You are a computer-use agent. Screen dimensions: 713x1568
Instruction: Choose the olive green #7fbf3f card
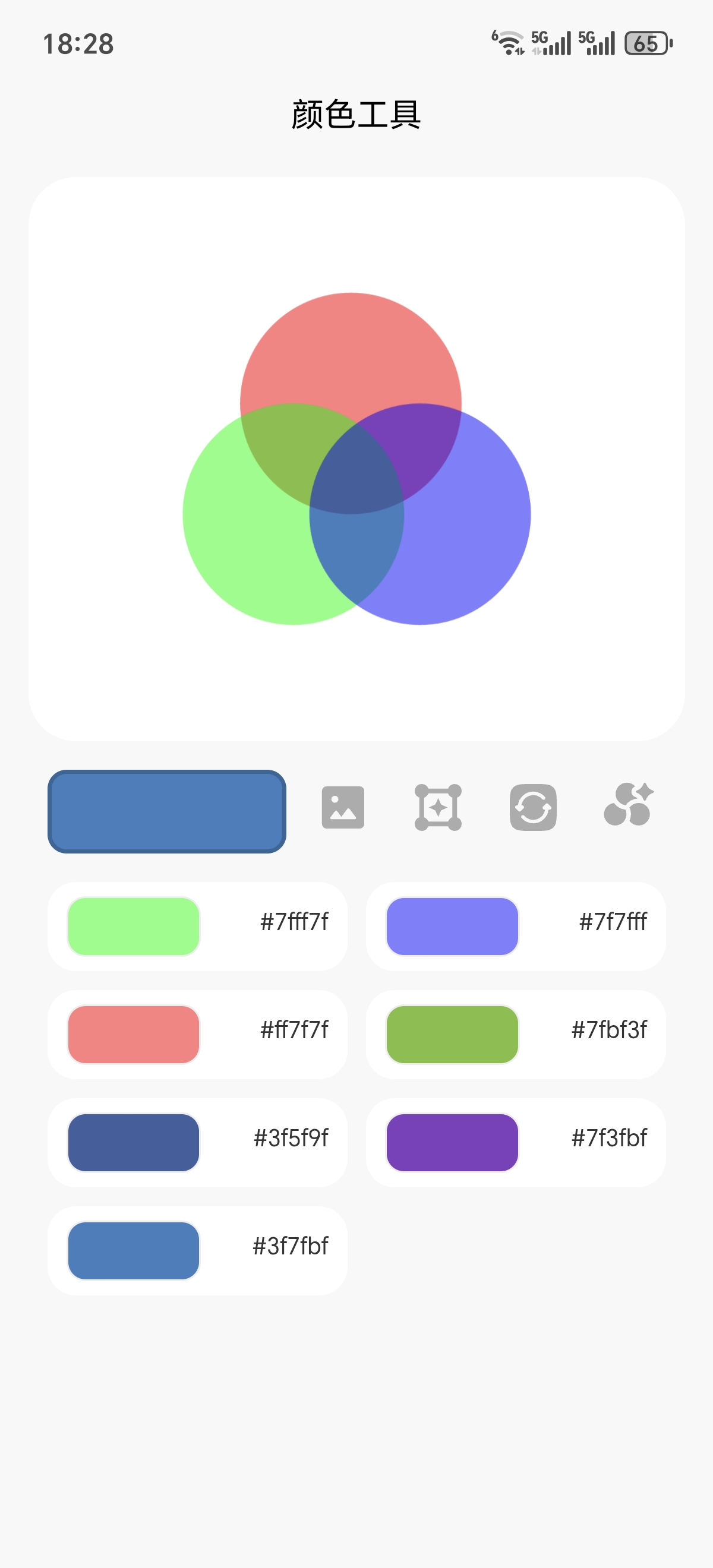[516, 1035]
